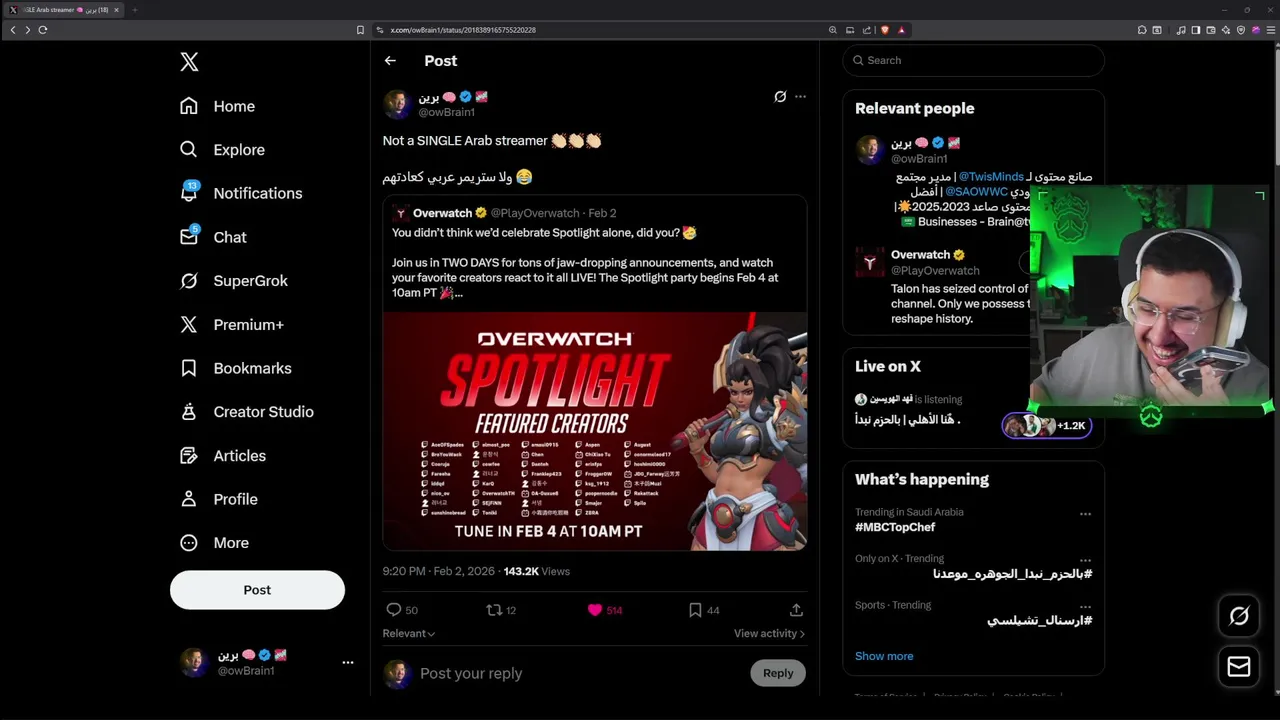This screenshot has width=1280, height=720.
Task: Open the post's three-dot overflow menu
Action: point(800,97)
